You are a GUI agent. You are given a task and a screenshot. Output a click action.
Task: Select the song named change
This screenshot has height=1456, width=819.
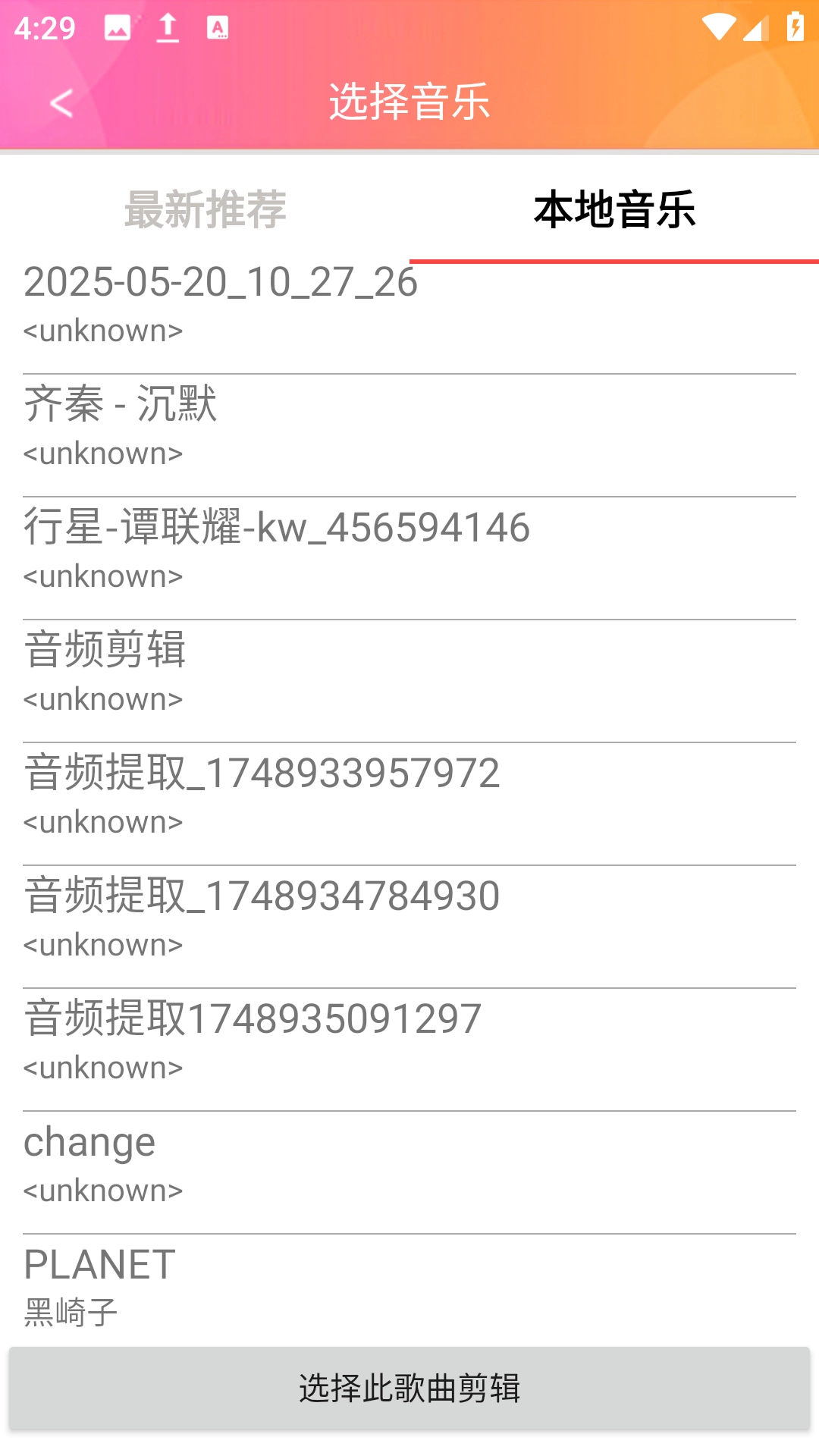click(409, 1164)
